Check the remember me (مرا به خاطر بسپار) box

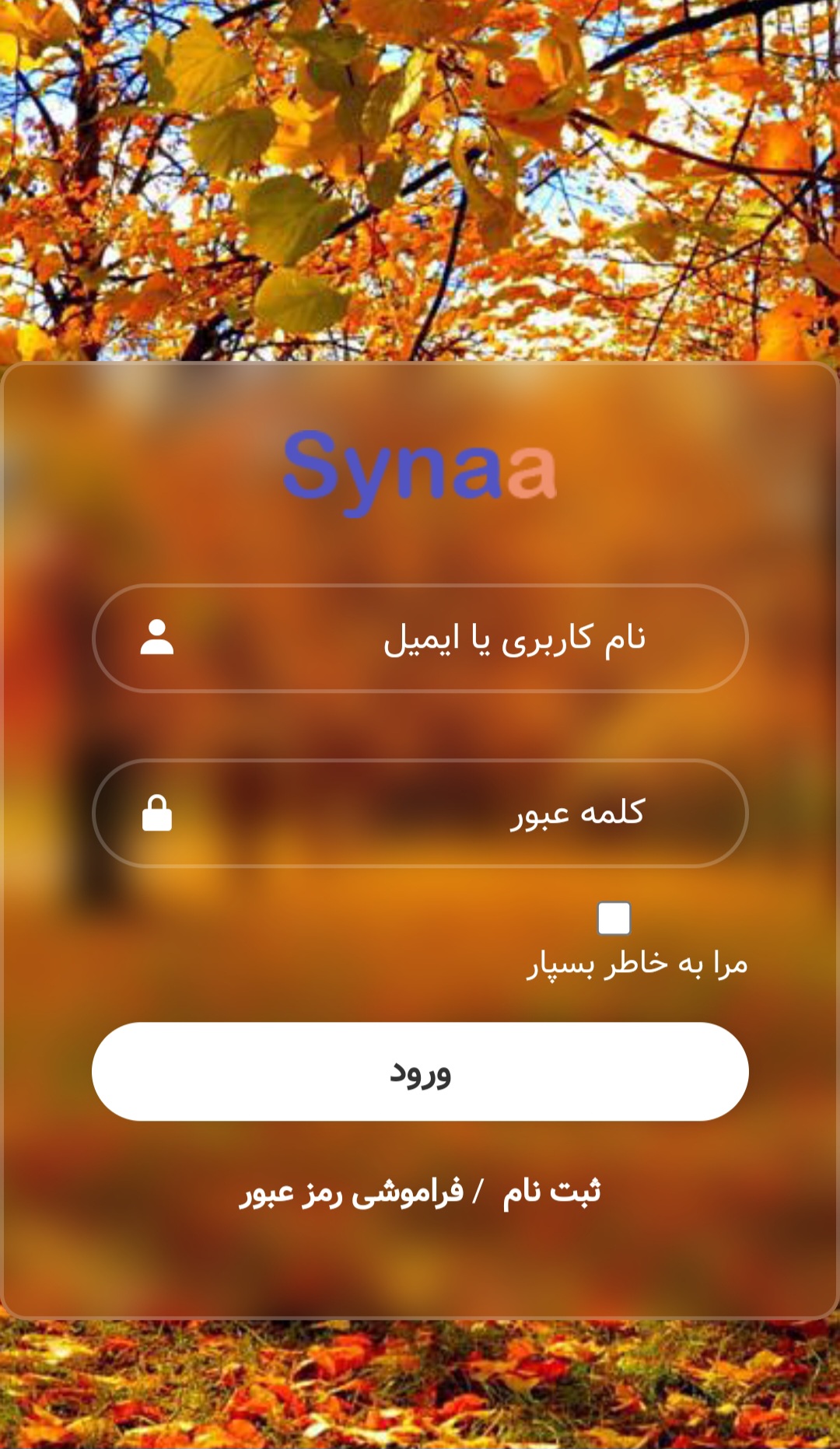[x=614, y=919]
